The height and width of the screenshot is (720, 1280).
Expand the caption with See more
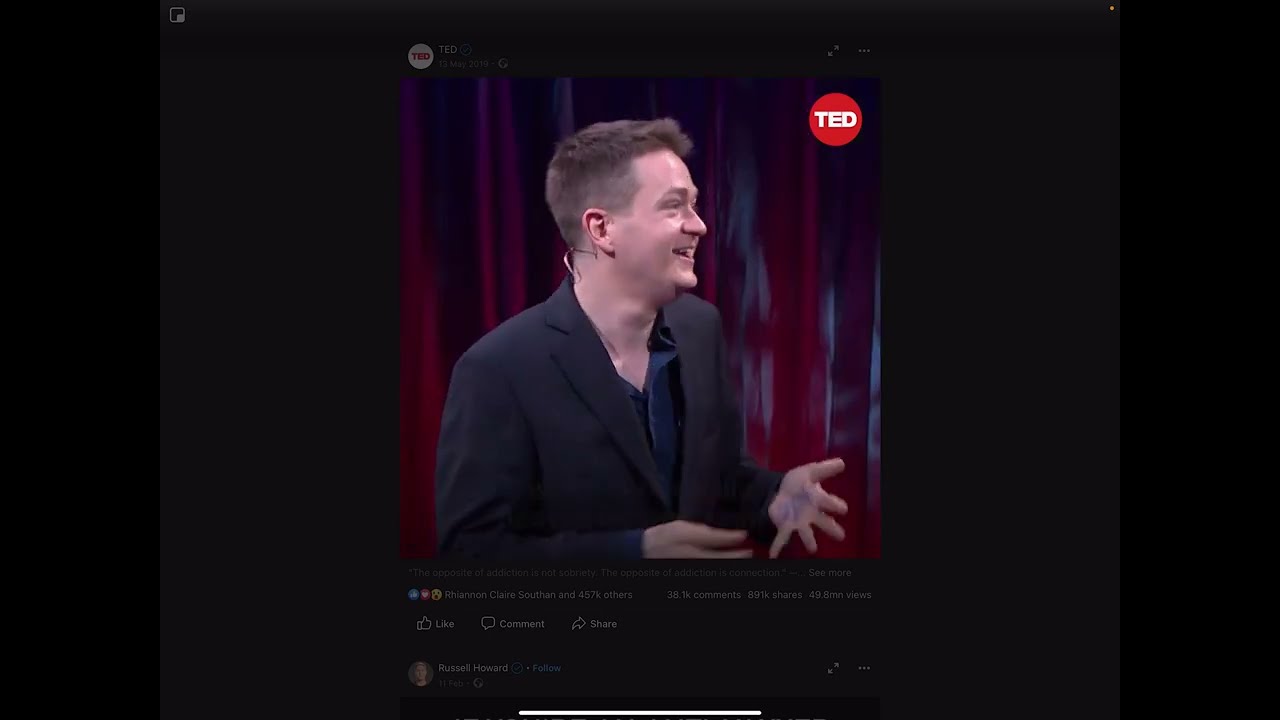(829, 573)
